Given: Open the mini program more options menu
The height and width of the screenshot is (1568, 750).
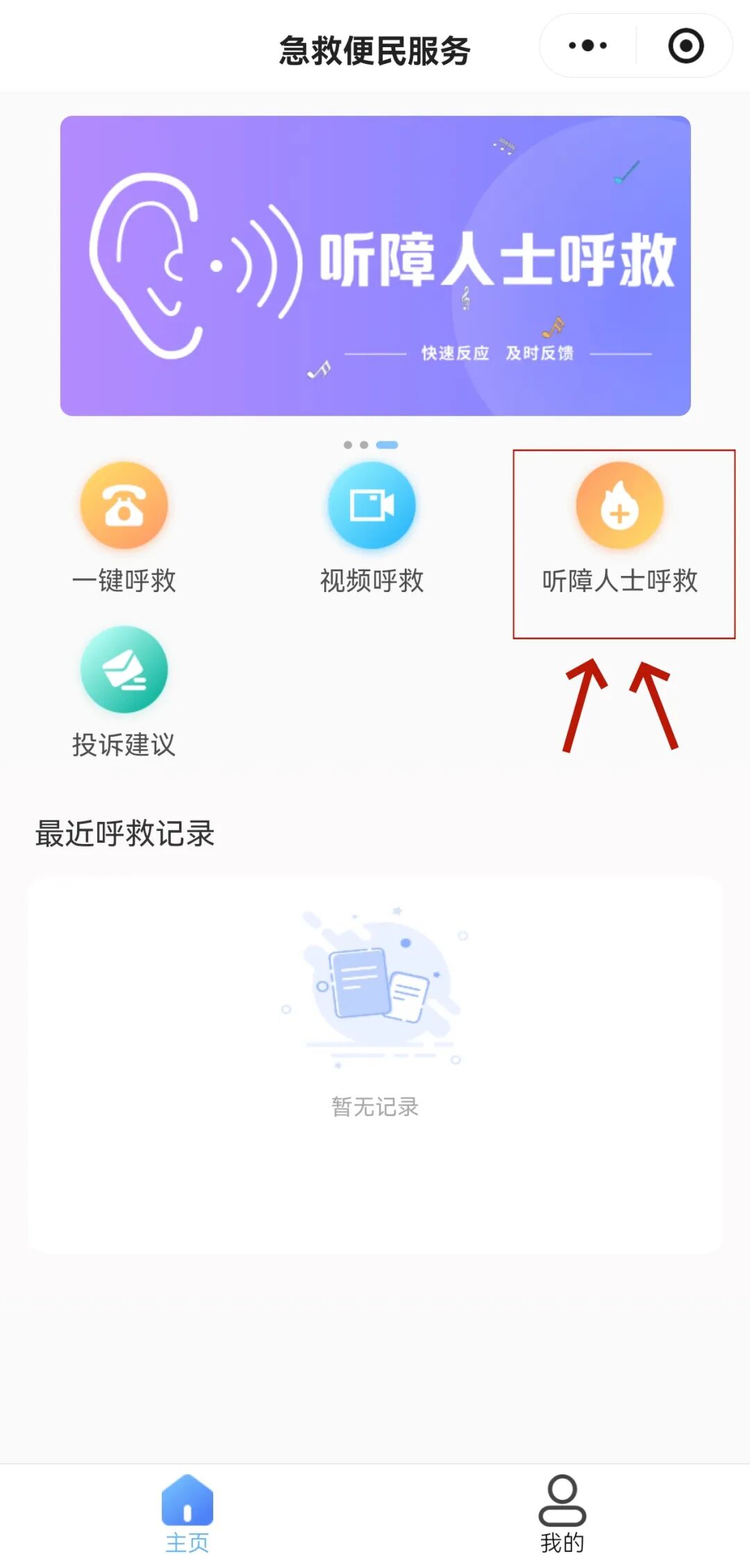Looking at the screenshot, I should click(587, 47).
